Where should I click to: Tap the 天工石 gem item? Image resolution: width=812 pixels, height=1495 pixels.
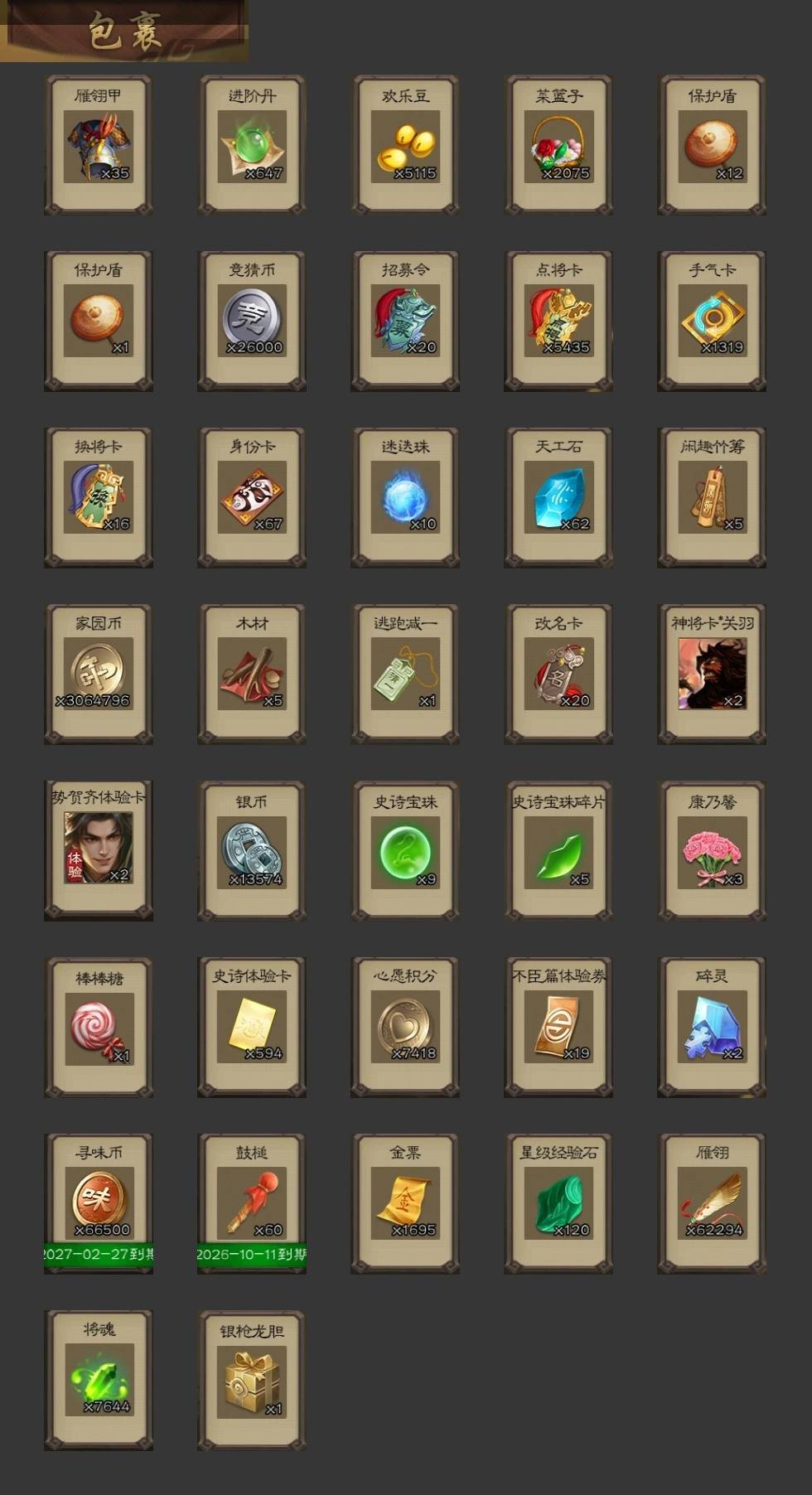(558, 497)
